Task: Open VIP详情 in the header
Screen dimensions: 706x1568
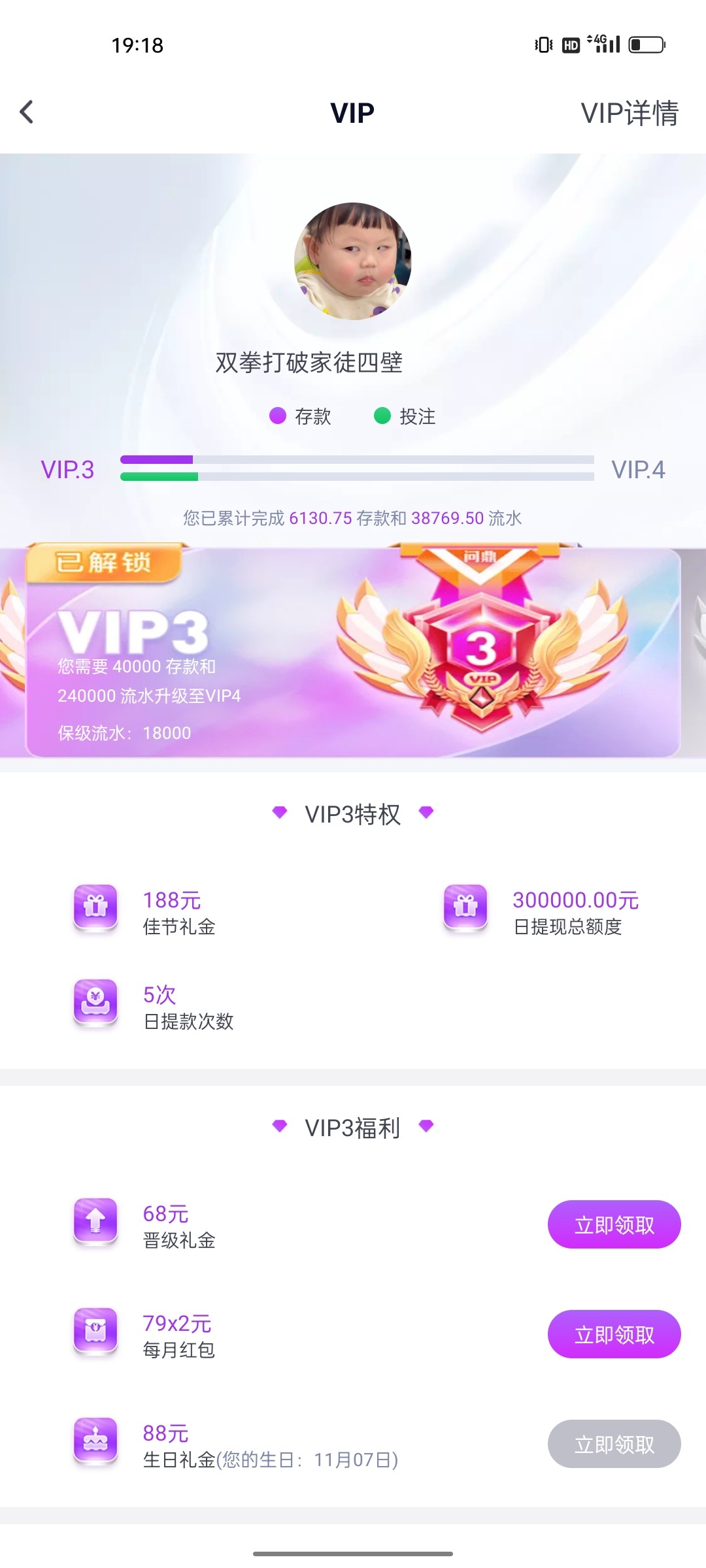Action: [630, 113]
